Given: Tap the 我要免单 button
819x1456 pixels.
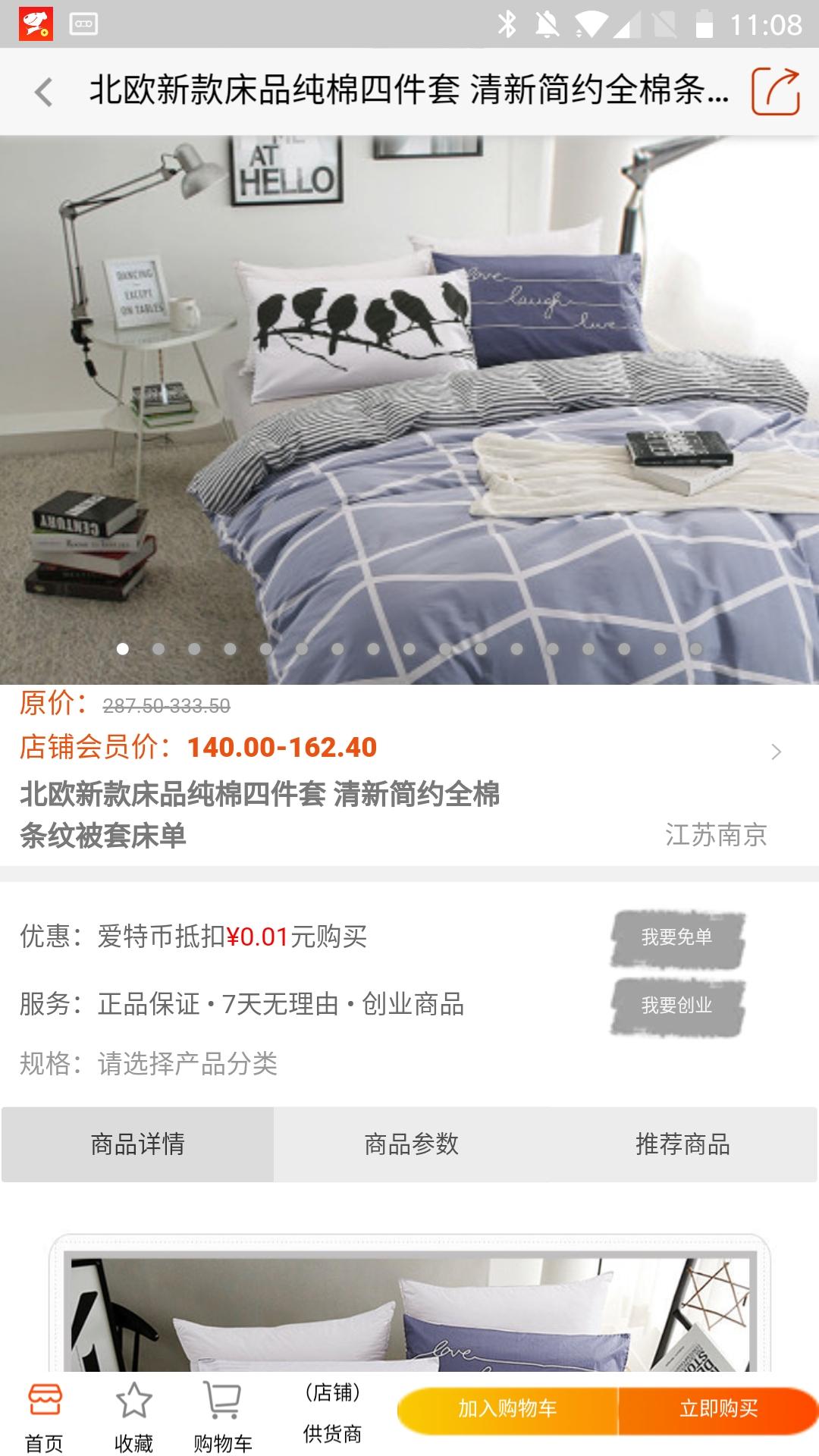Looking at the screenshot, I should coord(676,937).
